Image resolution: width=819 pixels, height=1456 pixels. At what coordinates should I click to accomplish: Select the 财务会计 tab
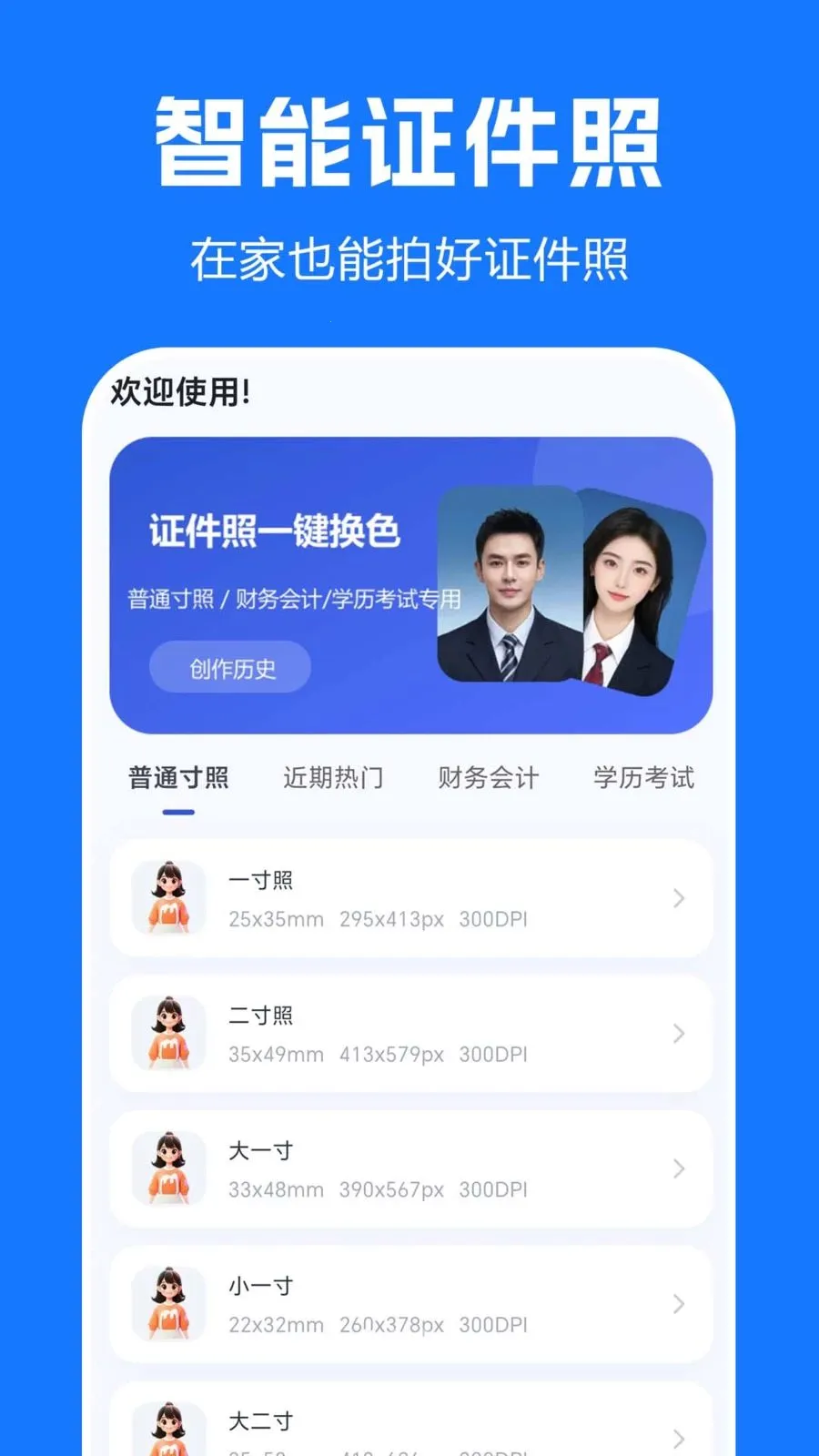coord(489,776)
